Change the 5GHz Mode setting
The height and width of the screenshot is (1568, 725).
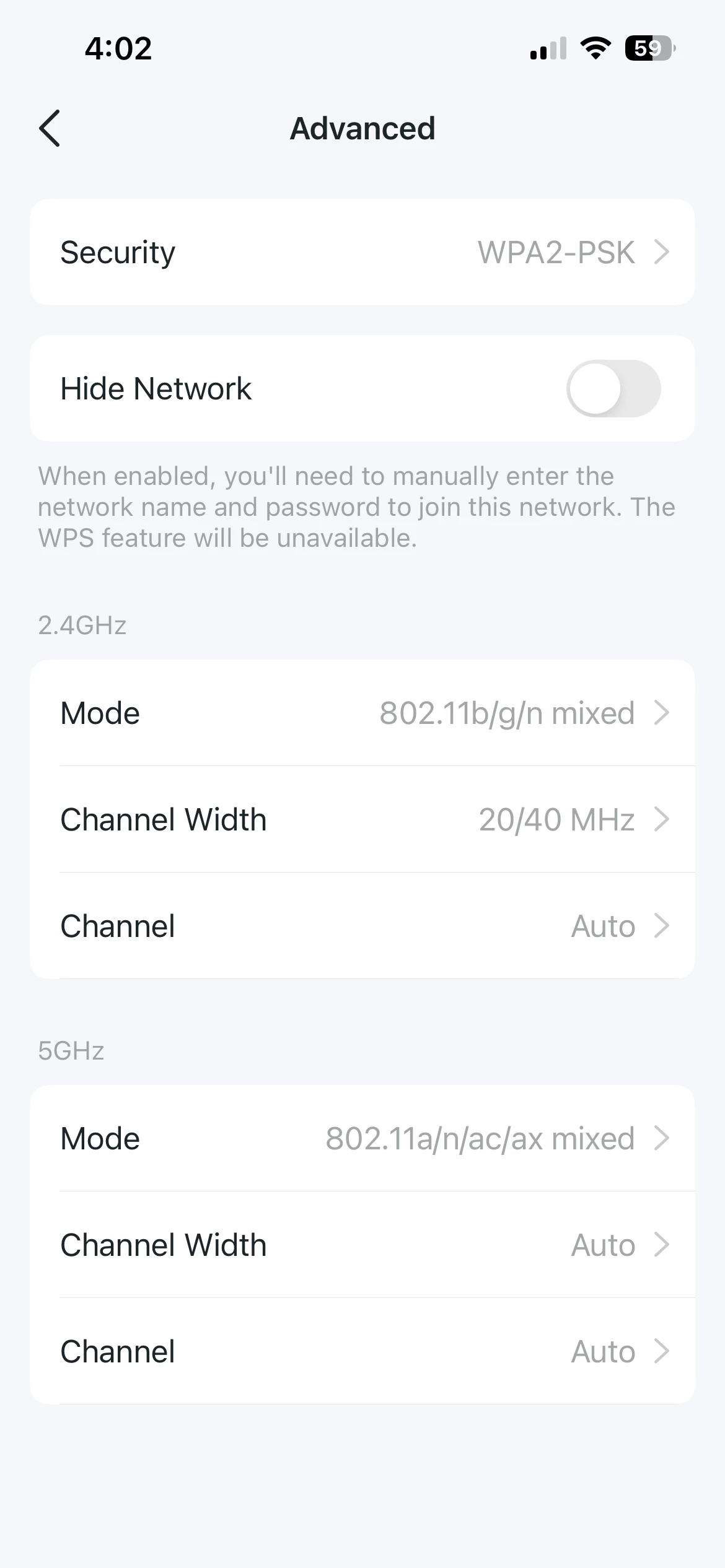coord(362,1138)
